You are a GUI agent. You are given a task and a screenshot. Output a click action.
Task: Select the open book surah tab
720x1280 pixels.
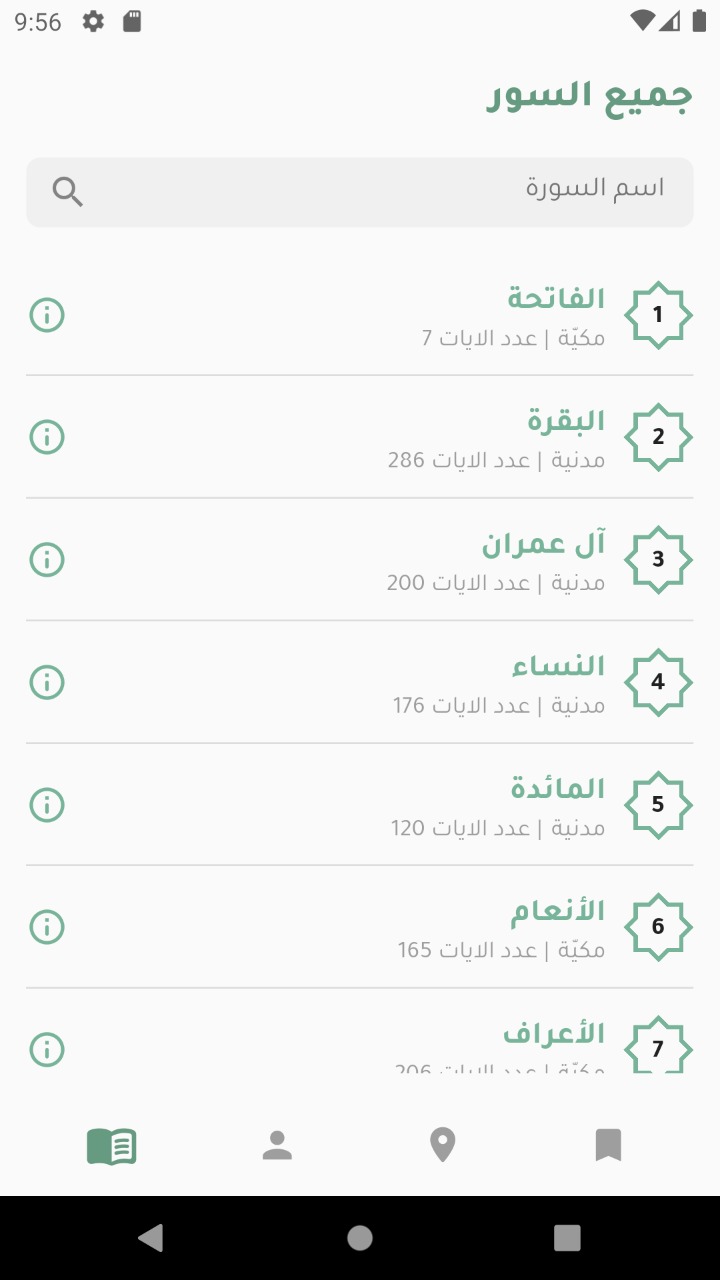[x=112, y=1146]
